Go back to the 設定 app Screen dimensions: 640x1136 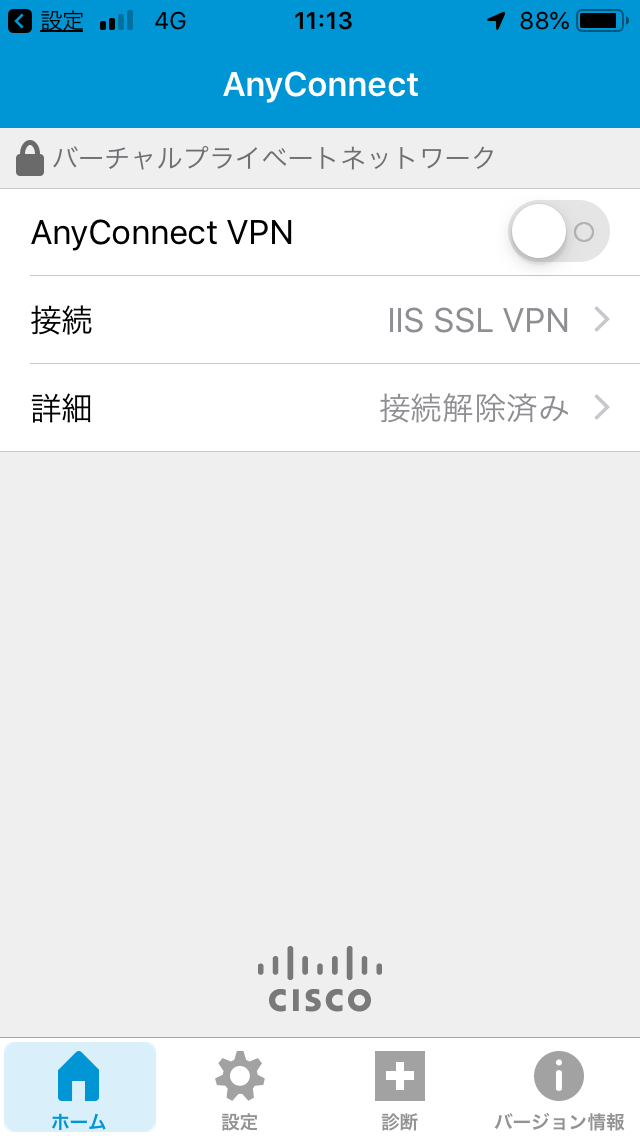coord(46,22)
